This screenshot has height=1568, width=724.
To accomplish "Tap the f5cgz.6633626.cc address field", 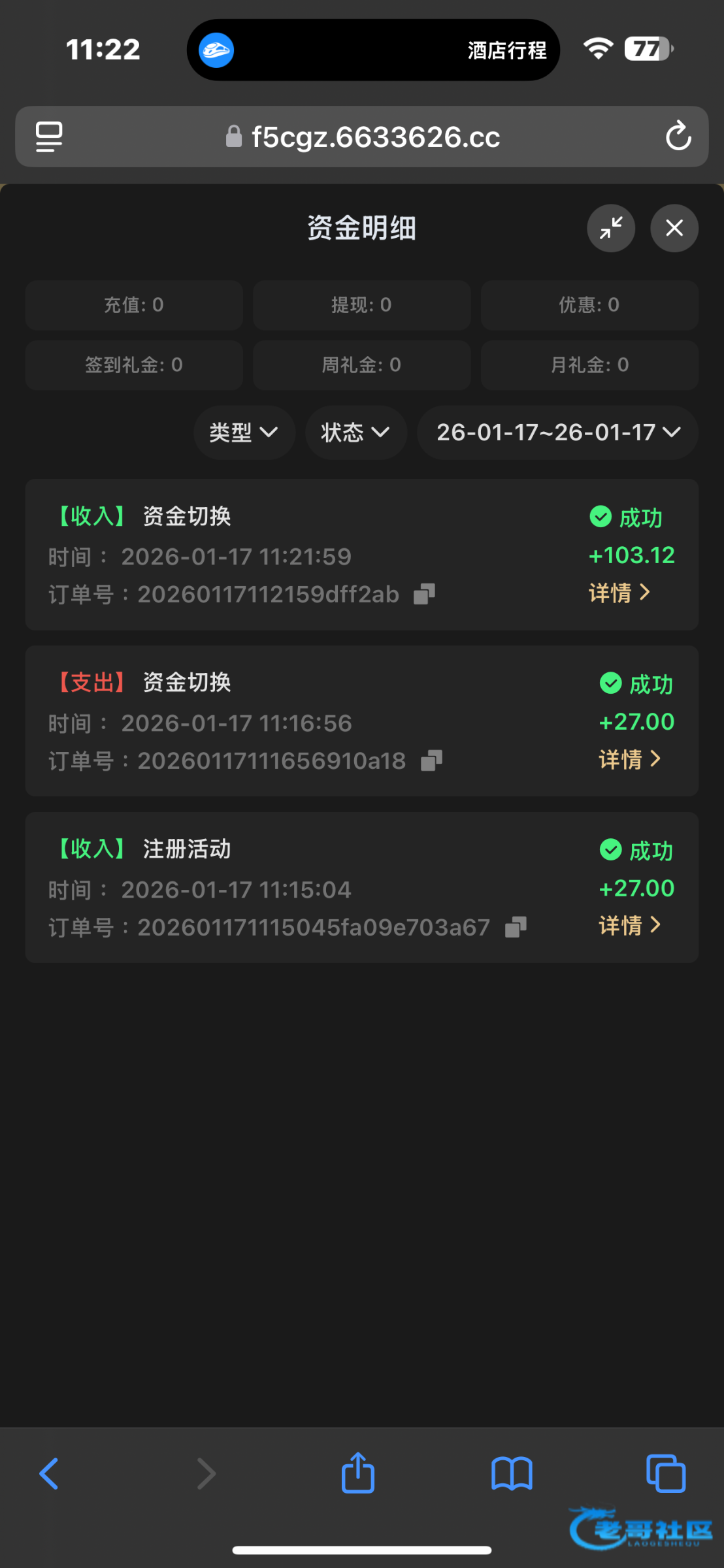I will [x=363, y=137].
